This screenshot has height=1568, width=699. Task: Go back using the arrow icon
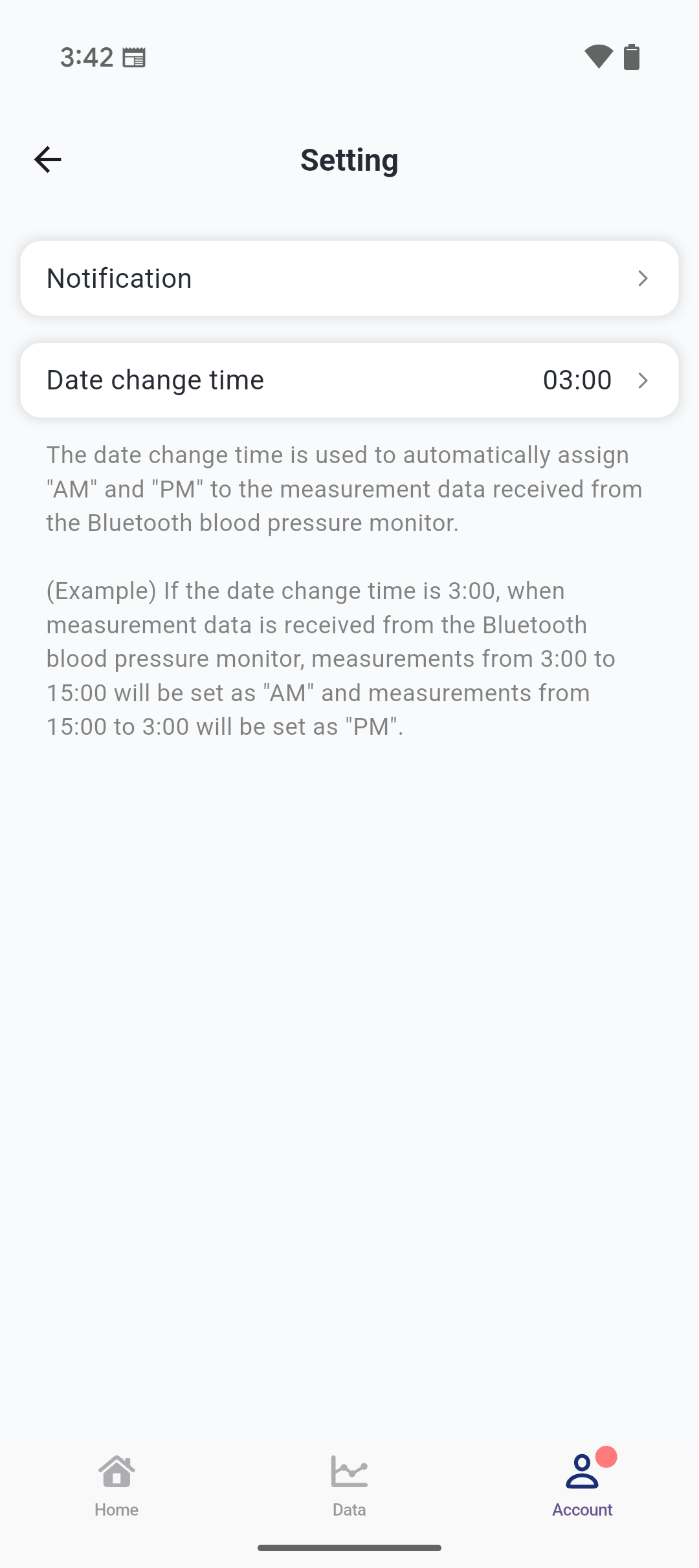coord(48,160)
